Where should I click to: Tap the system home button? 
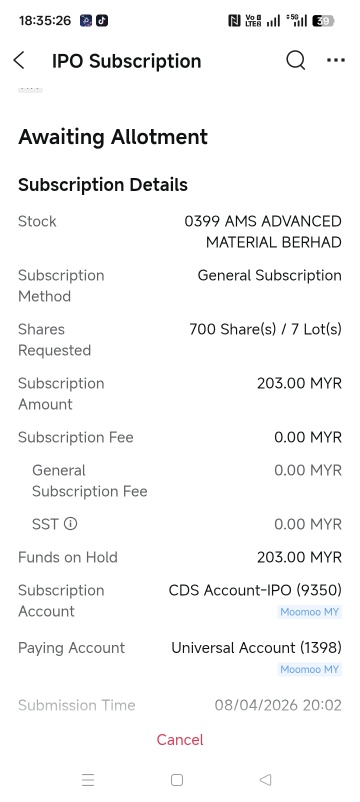[177, 779]
